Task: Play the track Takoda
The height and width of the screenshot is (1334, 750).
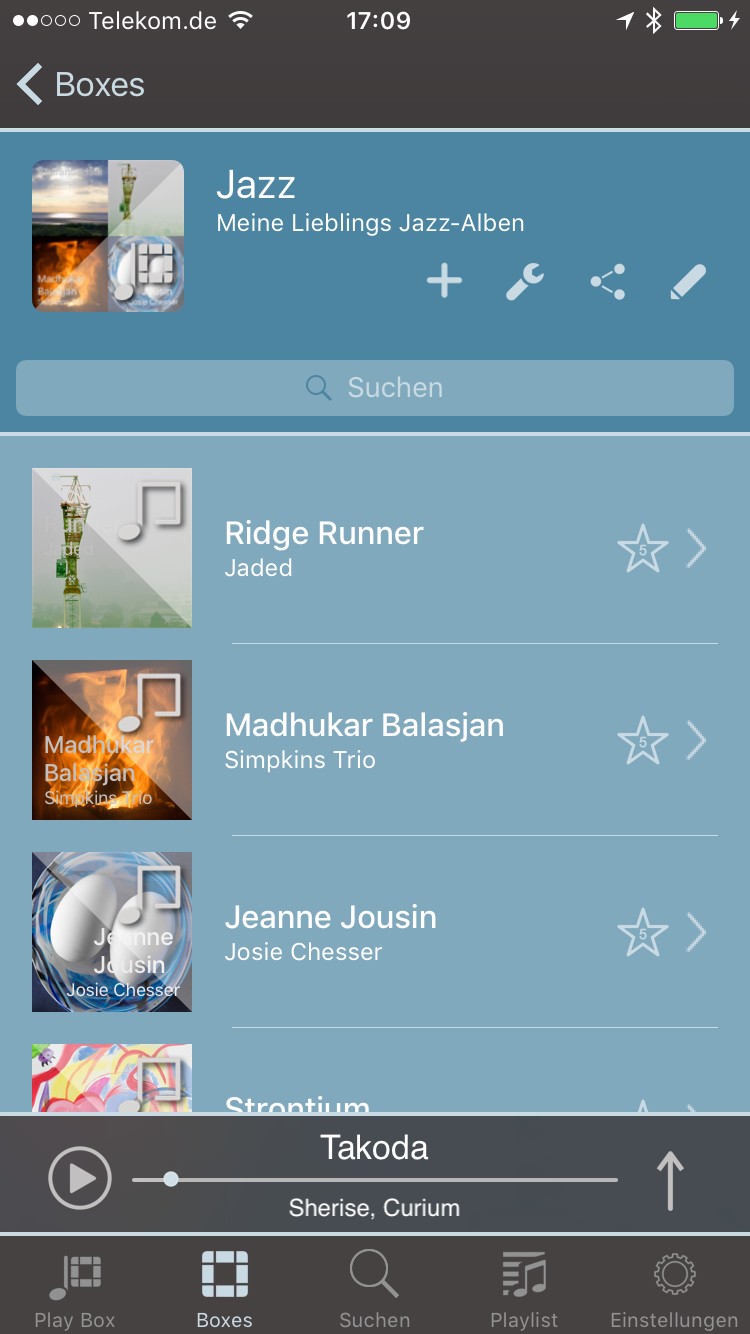Action: (x=79, y=1178)
